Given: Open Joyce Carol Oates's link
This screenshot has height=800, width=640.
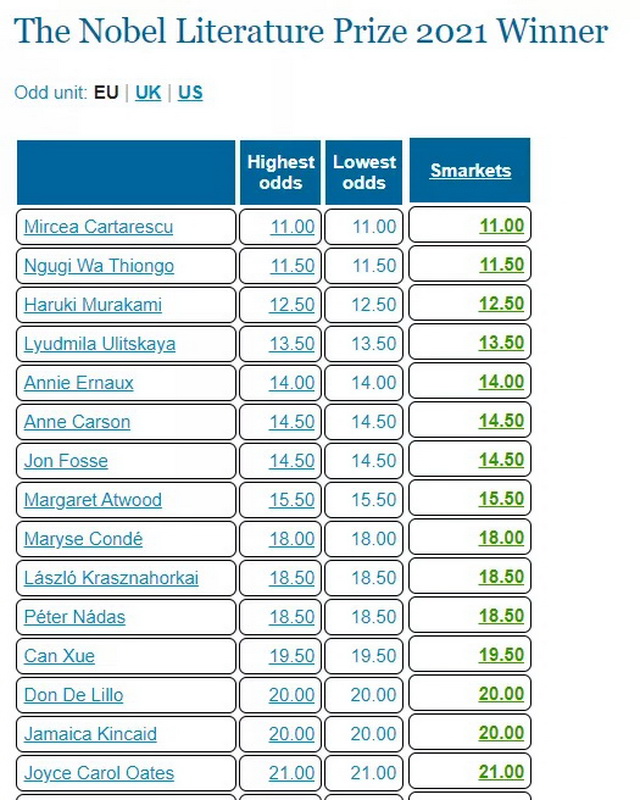Looking at the screenshot, I should (x=98, y=773).
